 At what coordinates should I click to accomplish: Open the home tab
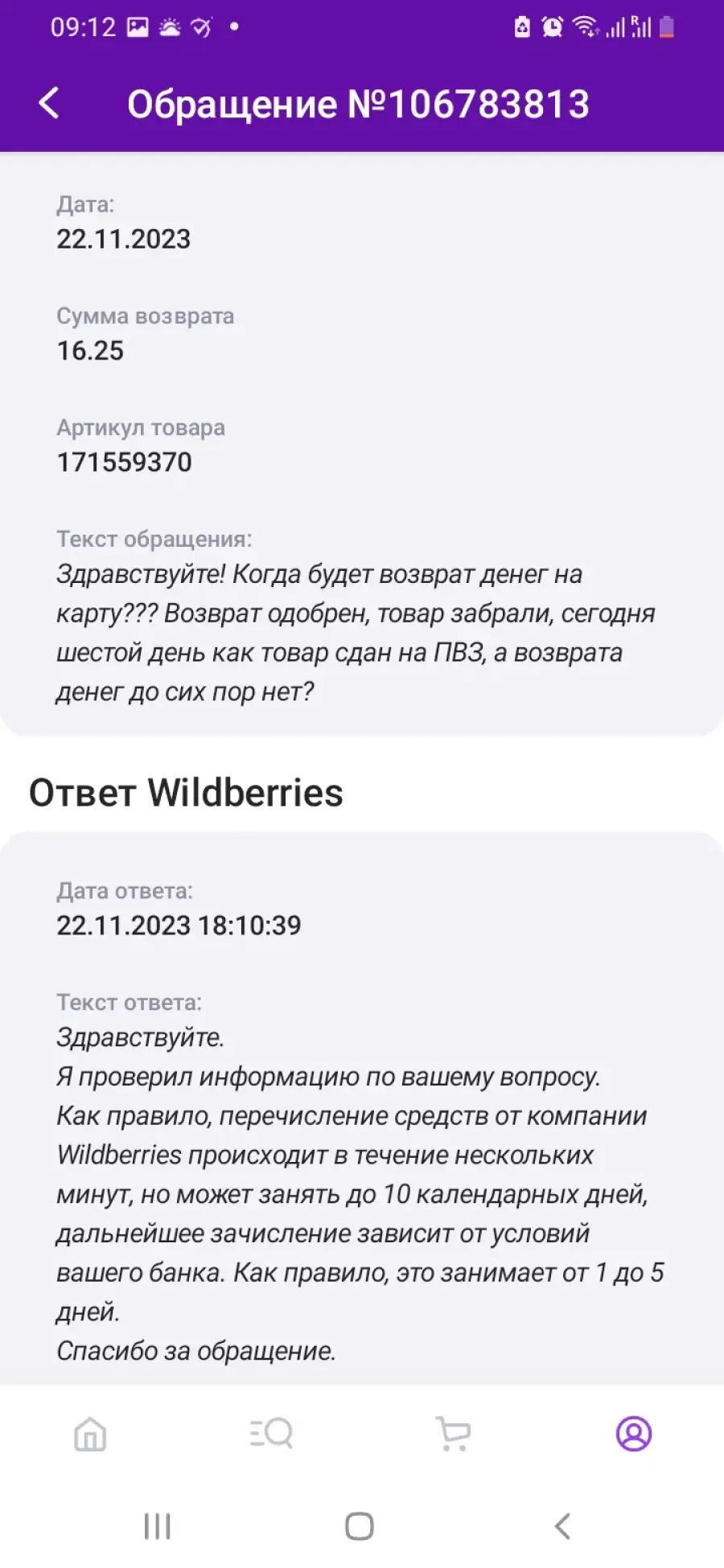coord(90,1434)
